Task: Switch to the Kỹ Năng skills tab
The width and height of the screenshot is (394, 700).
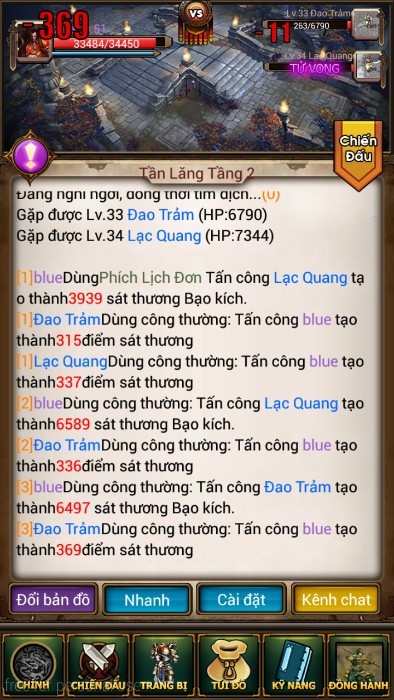Action: click(x=294, y=664)
